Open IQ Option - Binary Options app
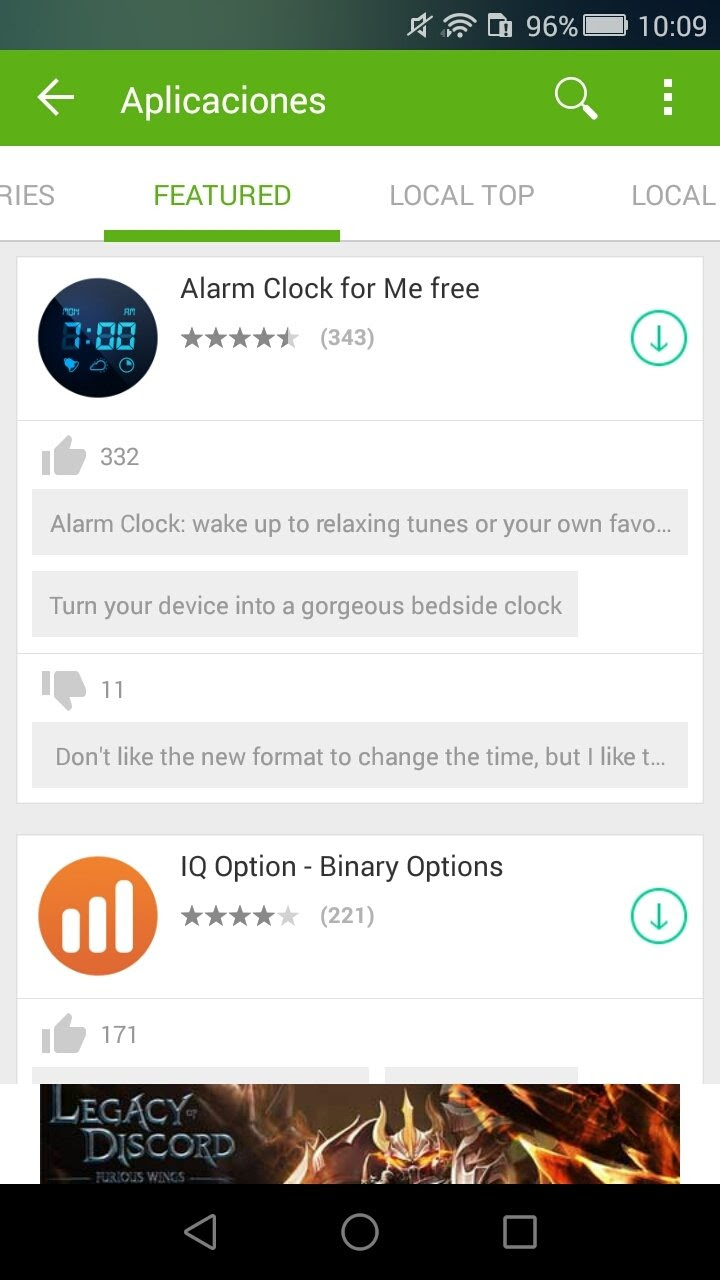The height and width of the screenshot is (1280, 720). click(341, 867)
